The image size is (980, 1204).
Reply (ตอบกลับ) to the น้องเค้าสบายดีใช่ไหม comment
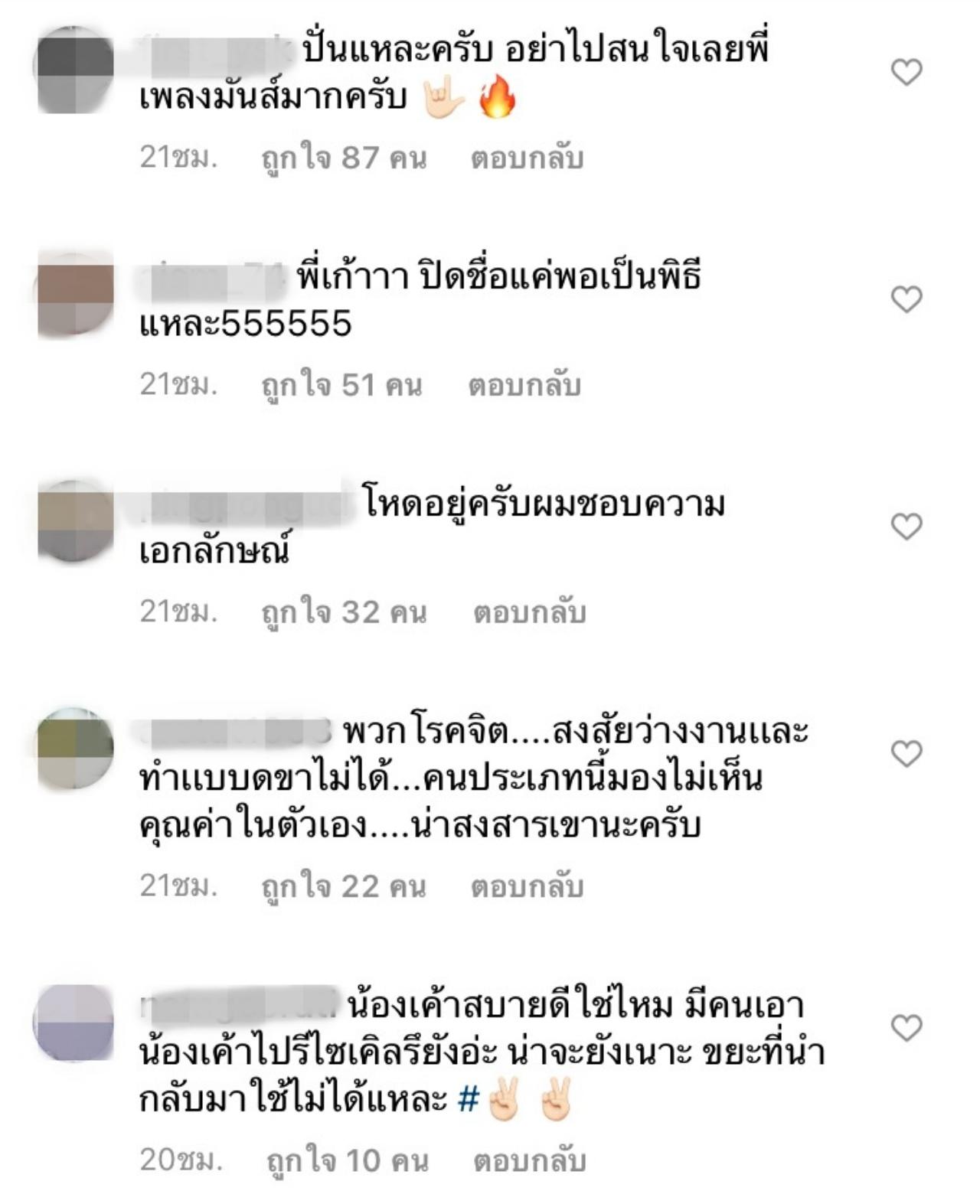(x=529, y=1160)
